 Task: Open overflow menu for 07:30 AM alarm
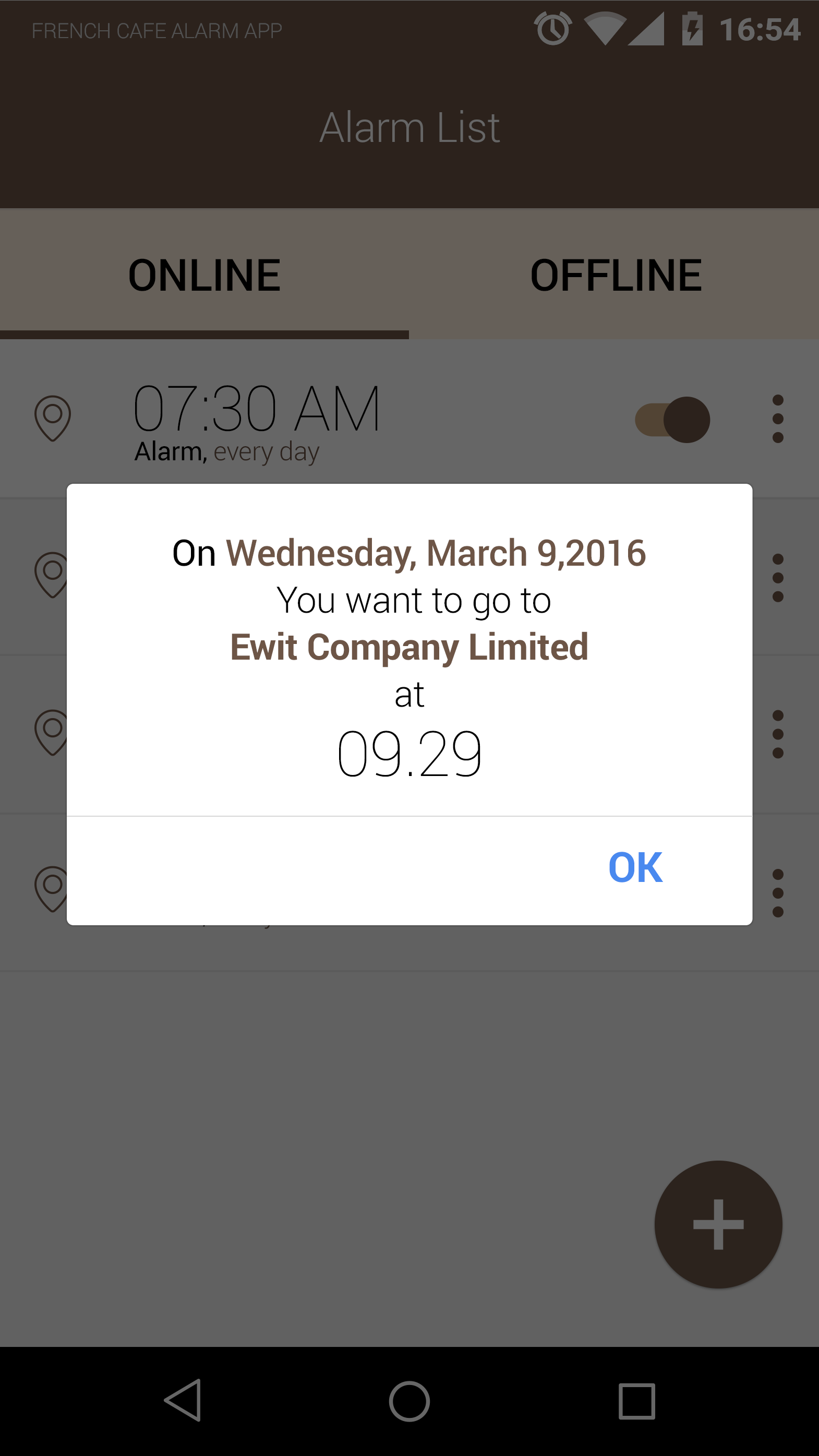(x=777, y=419)
